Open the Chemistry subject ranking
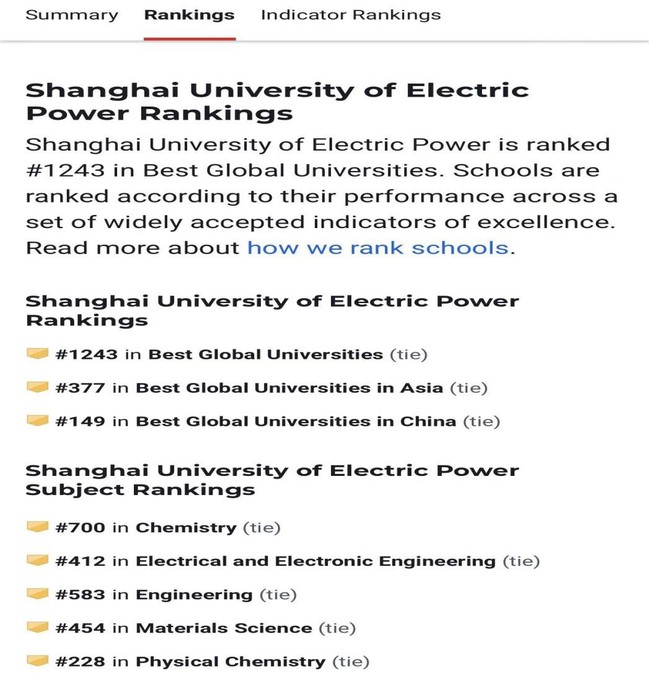The height and width of the screenshot is (681, 649). point(186,527)
